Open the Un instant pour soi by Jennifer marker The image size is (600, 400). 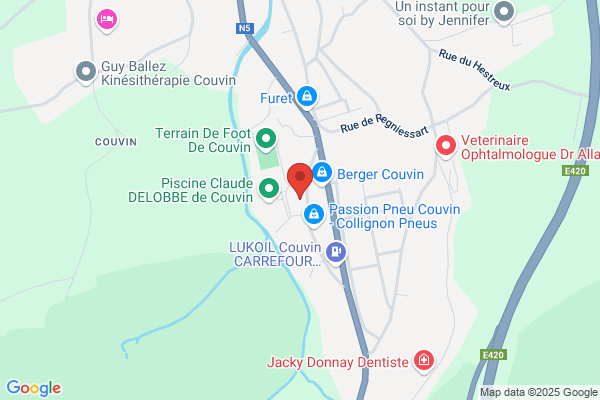pyautogui.click(x=504, y=13)
